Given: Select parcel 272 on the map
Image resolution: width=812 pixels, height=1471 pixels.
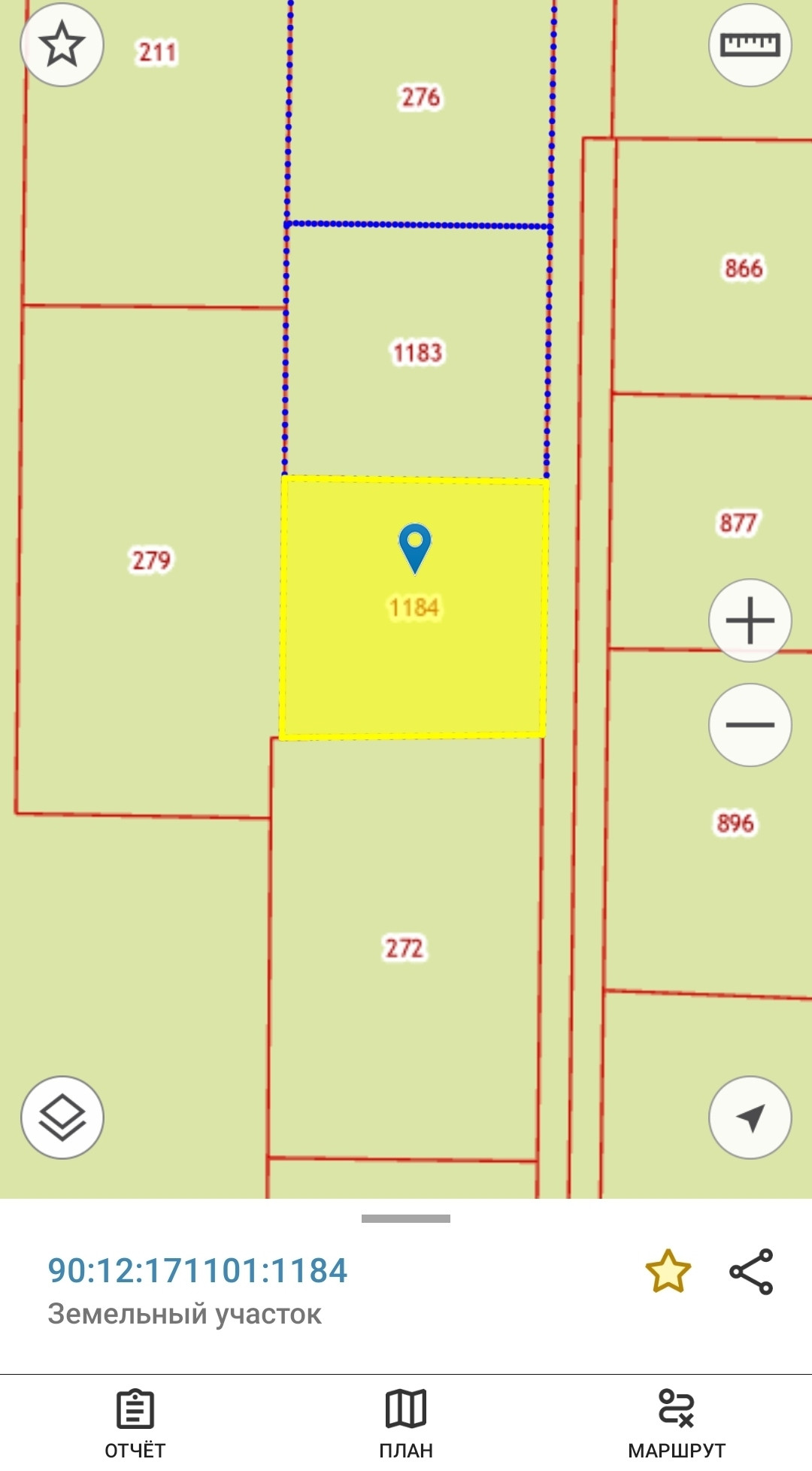Looking at the screenshot, I should pyautogui.click(x=404, y=948).
